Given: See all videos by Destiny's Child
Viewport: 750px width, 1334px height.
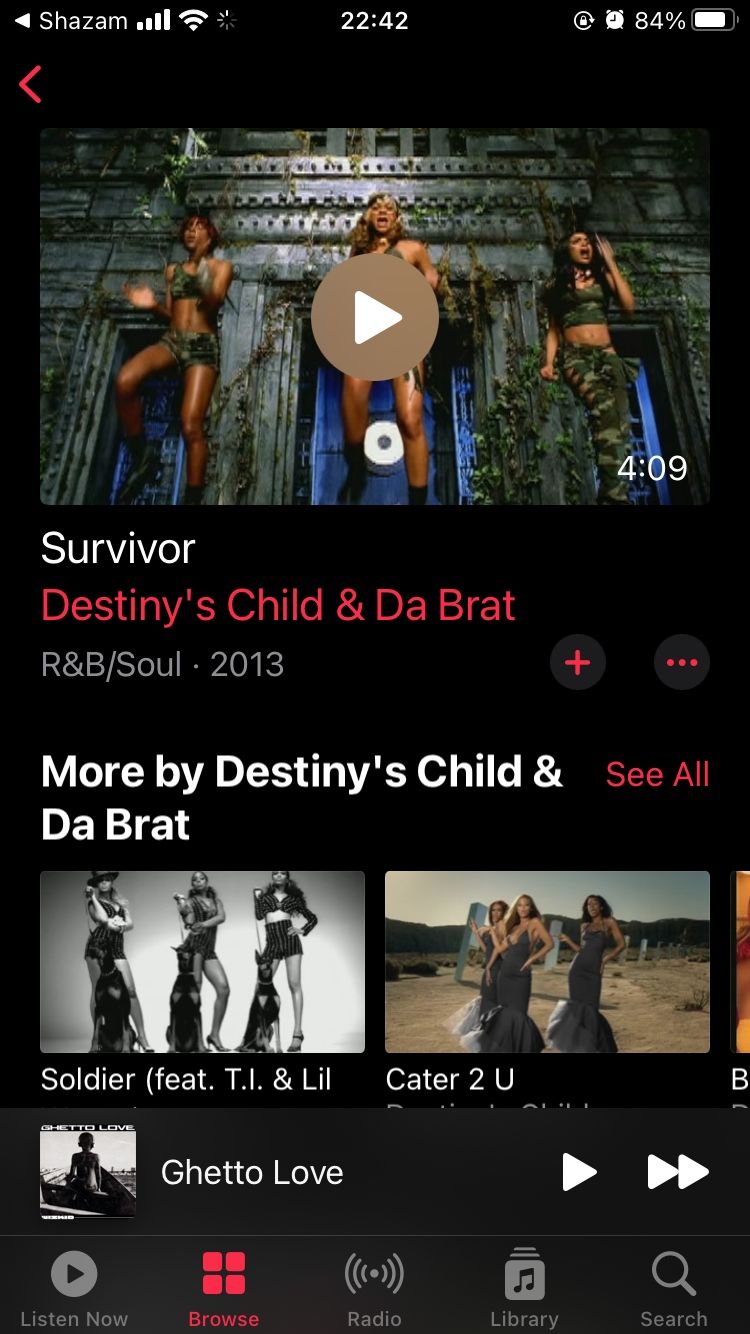Looking at the screenshot, I should (657, 774).
